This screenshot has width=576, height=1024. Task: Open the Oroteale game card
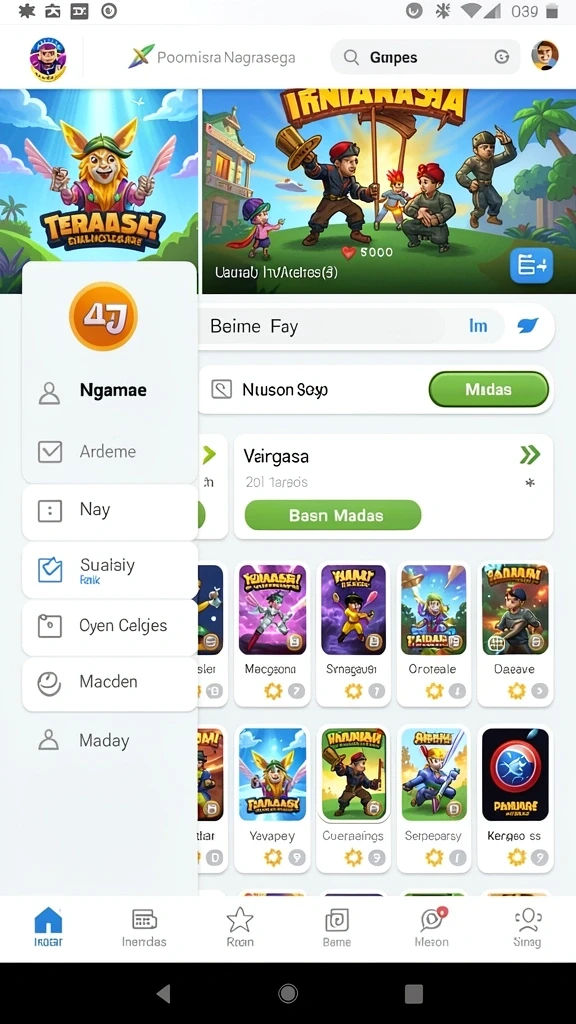coord(434,633)
